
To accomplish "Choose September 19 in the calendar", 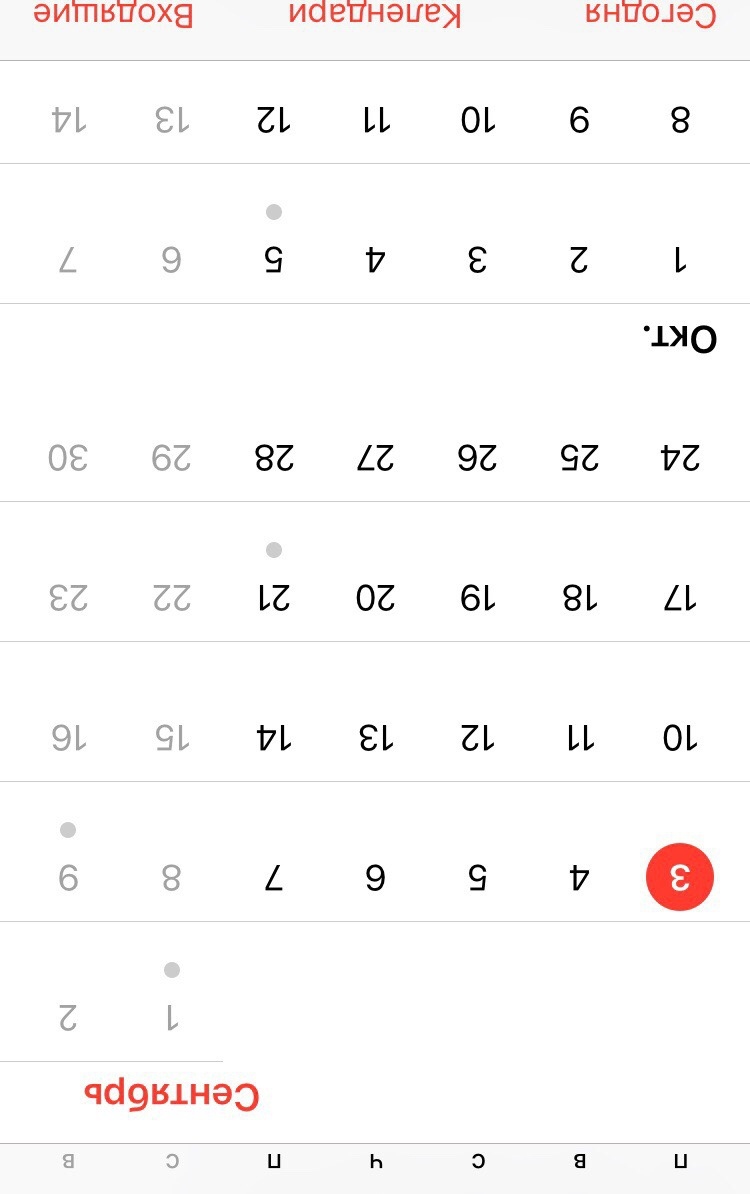I will point(477,598).
